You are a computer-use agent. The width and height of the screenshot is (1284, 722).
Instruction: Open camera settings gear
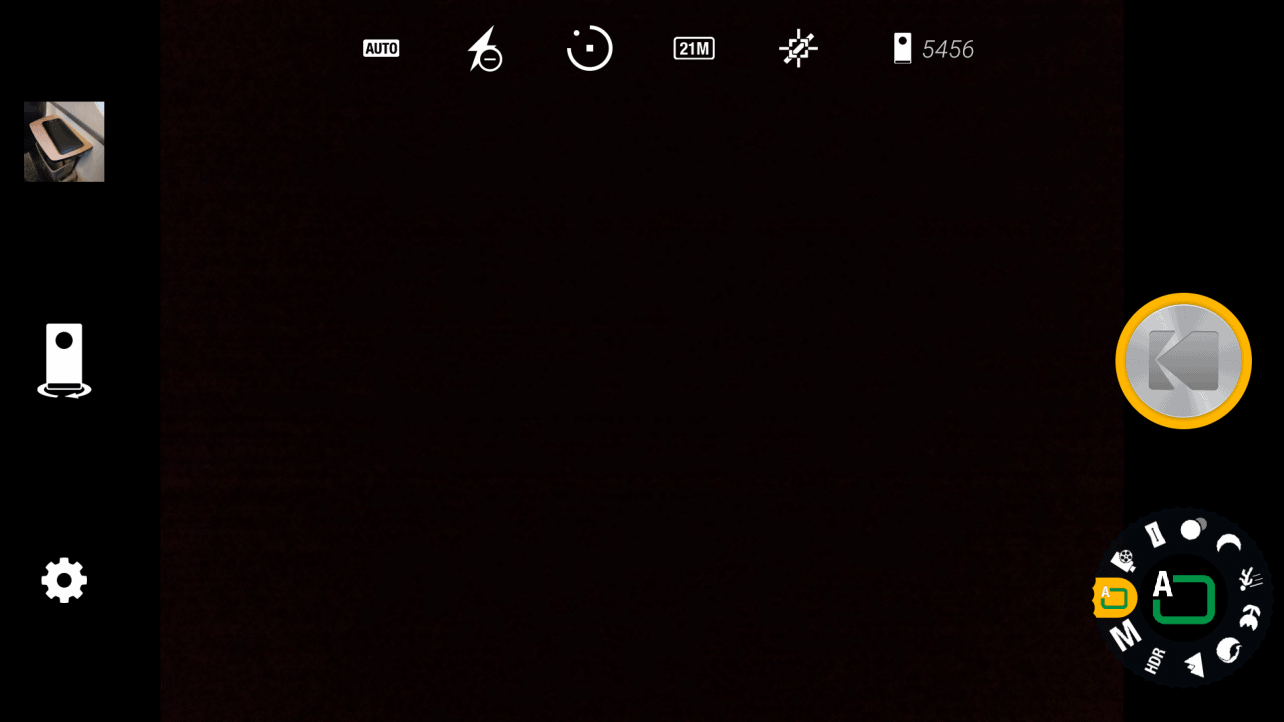click(64, 580)
